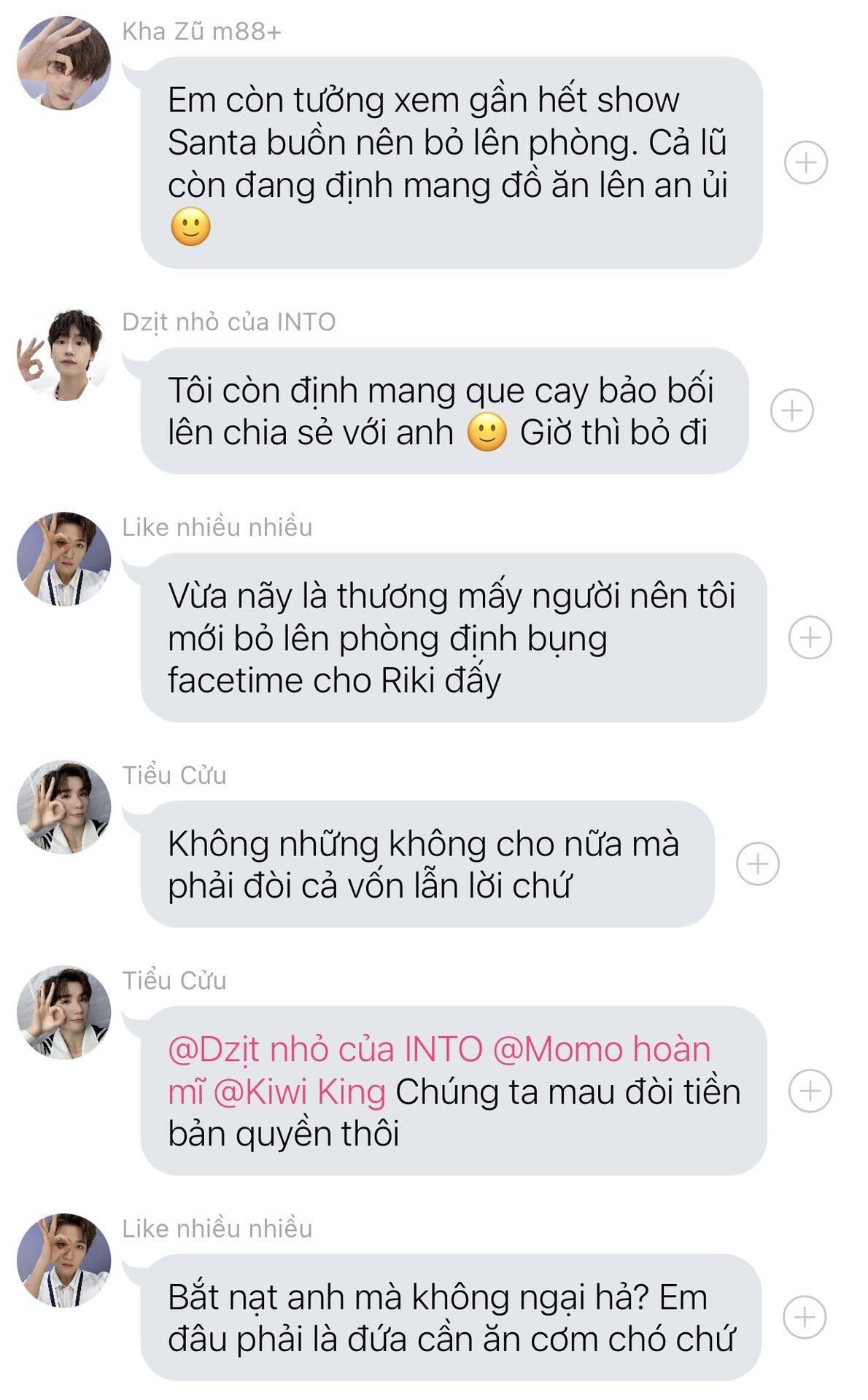Tap plus icon beside Kha Zũ m88+ message
The image size is (868, 1400).
[x=805, y=162]
